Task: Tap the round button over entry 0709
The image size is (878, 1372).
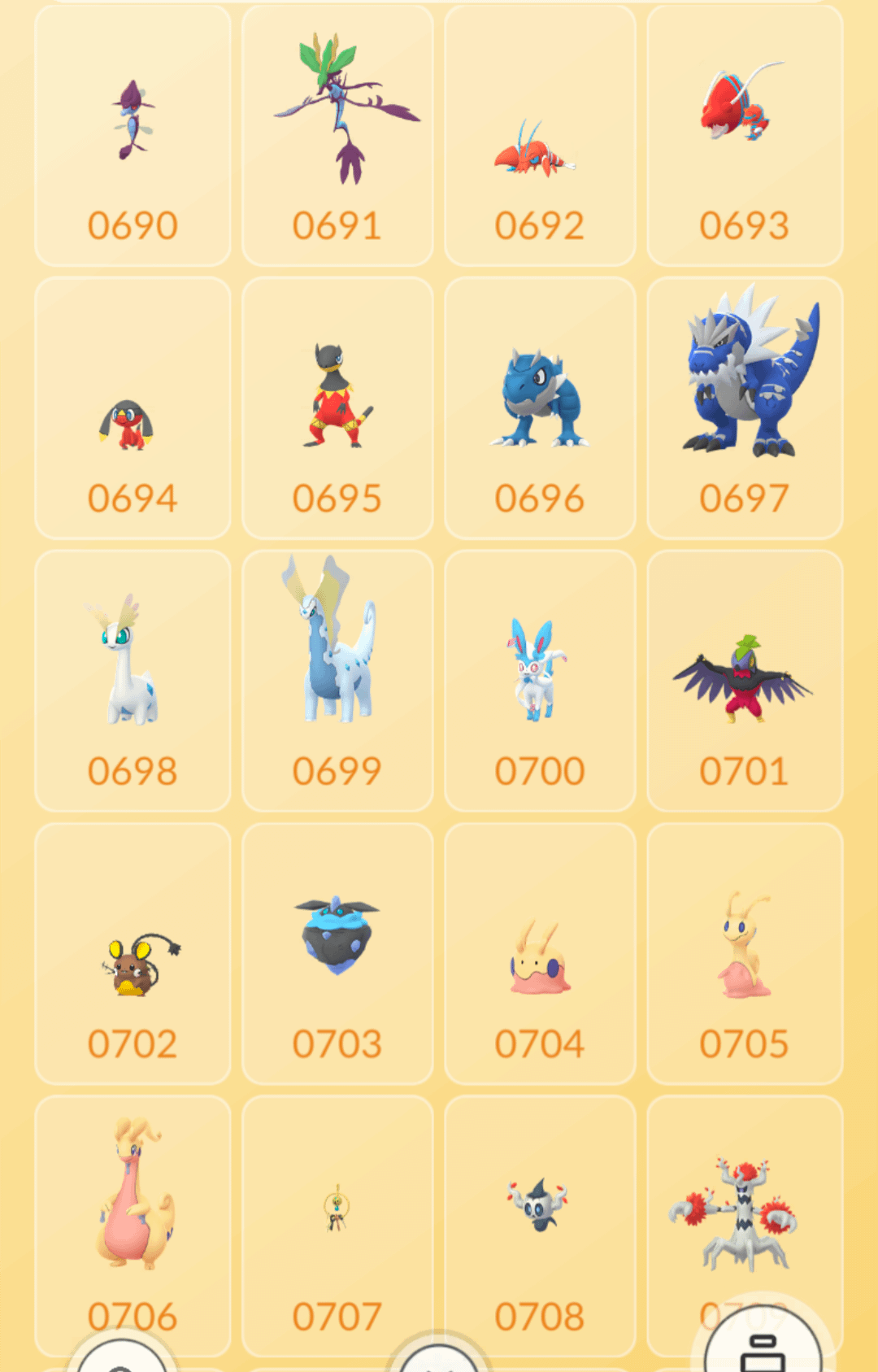Action: coord(763,1342)
